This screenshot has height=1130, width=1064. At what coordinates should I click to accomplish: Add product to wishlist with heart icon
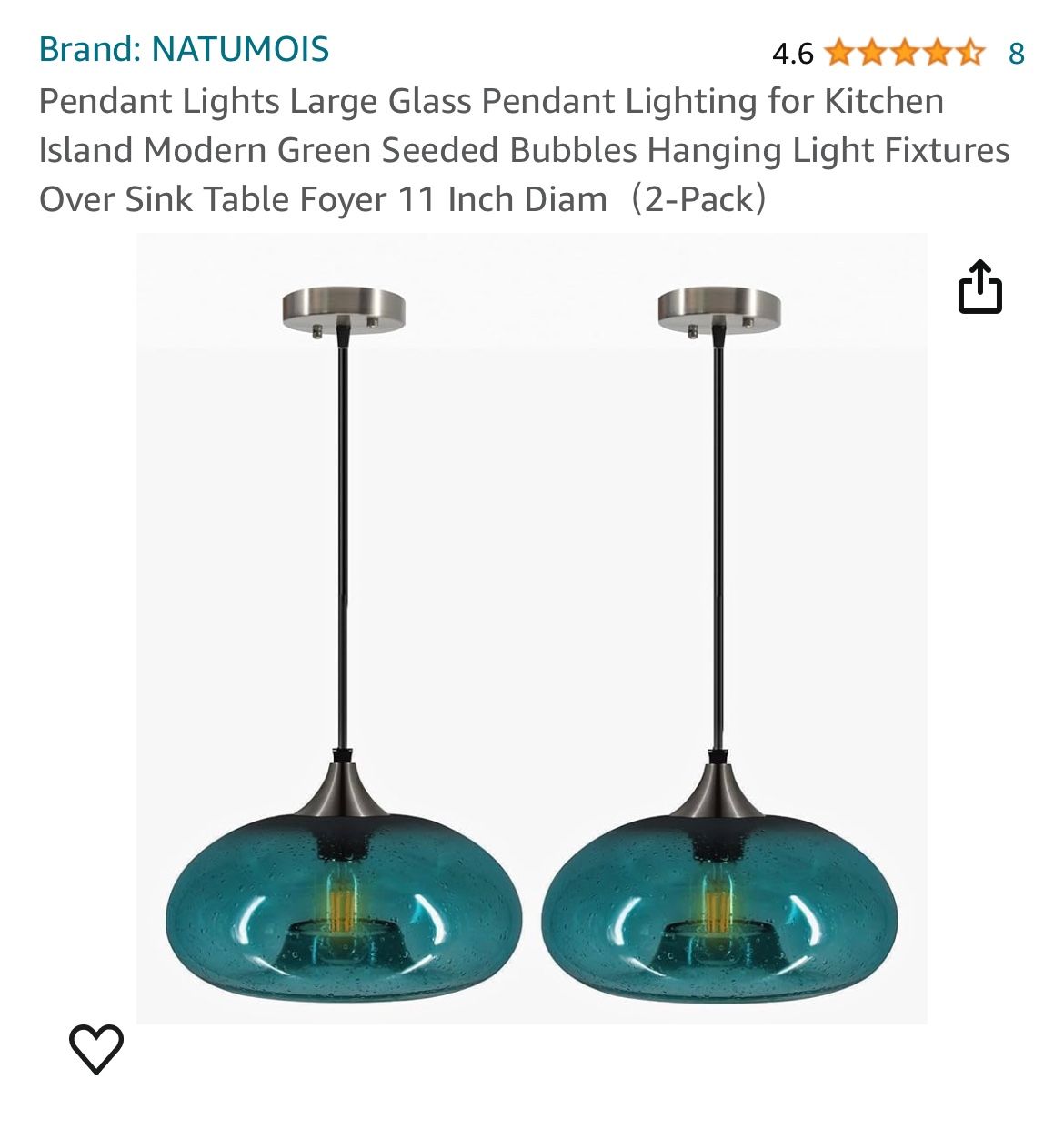tap(96, 1048)
